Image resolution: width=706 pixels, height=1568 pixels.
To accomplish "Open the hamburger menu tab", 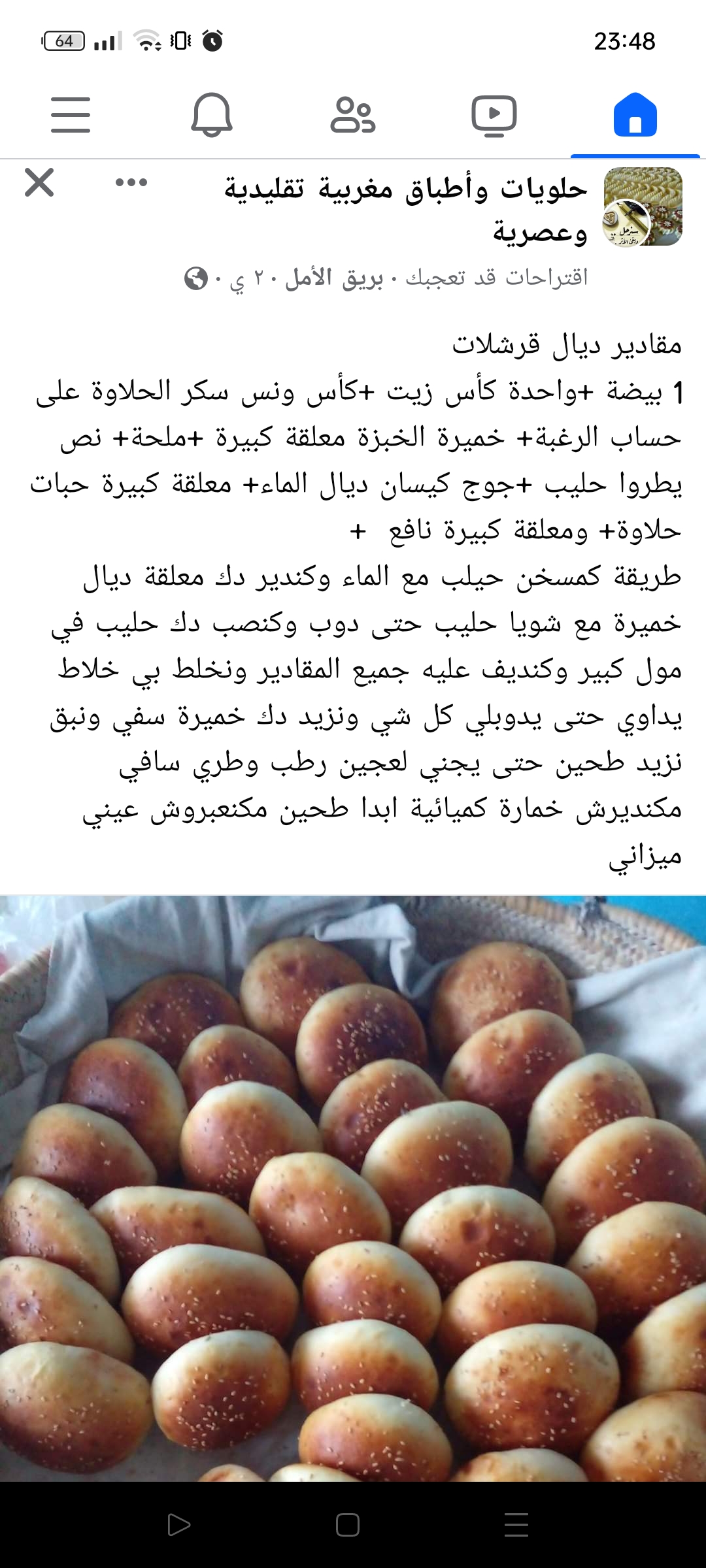I will [x=71, y=115].
